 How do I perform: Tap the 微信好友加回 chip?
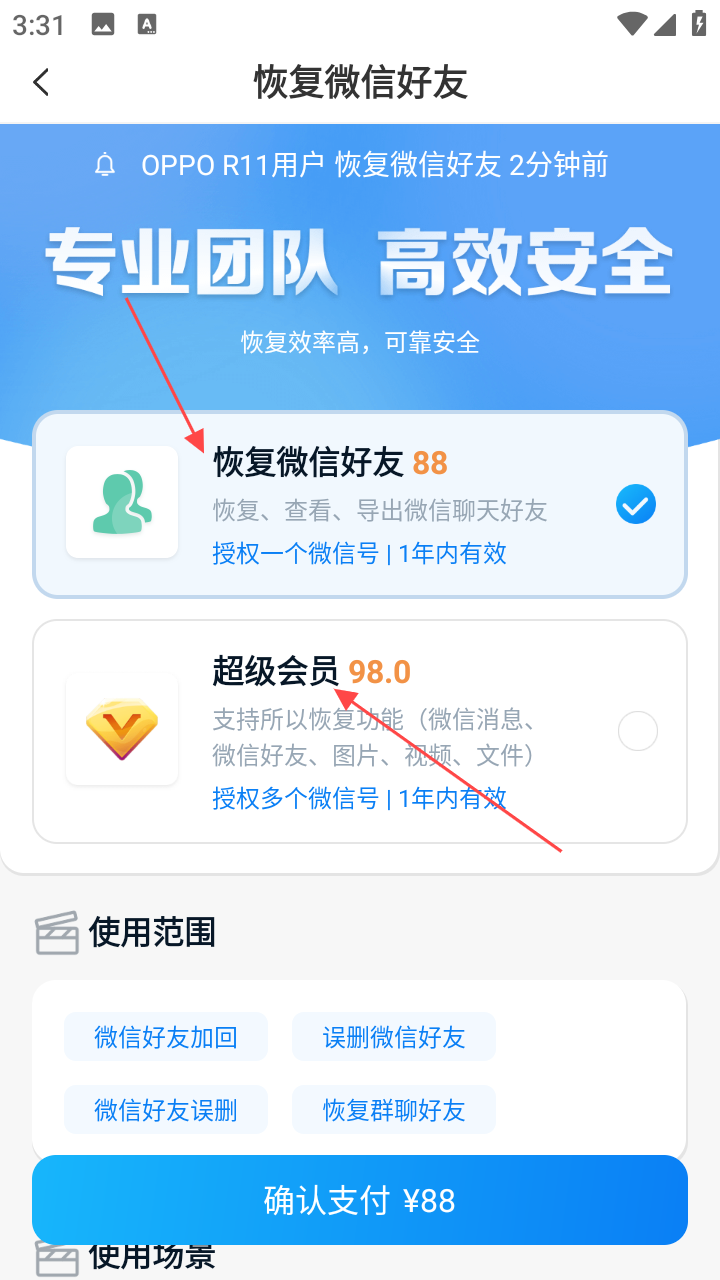pyautogui.click(x=166, y=1037)
